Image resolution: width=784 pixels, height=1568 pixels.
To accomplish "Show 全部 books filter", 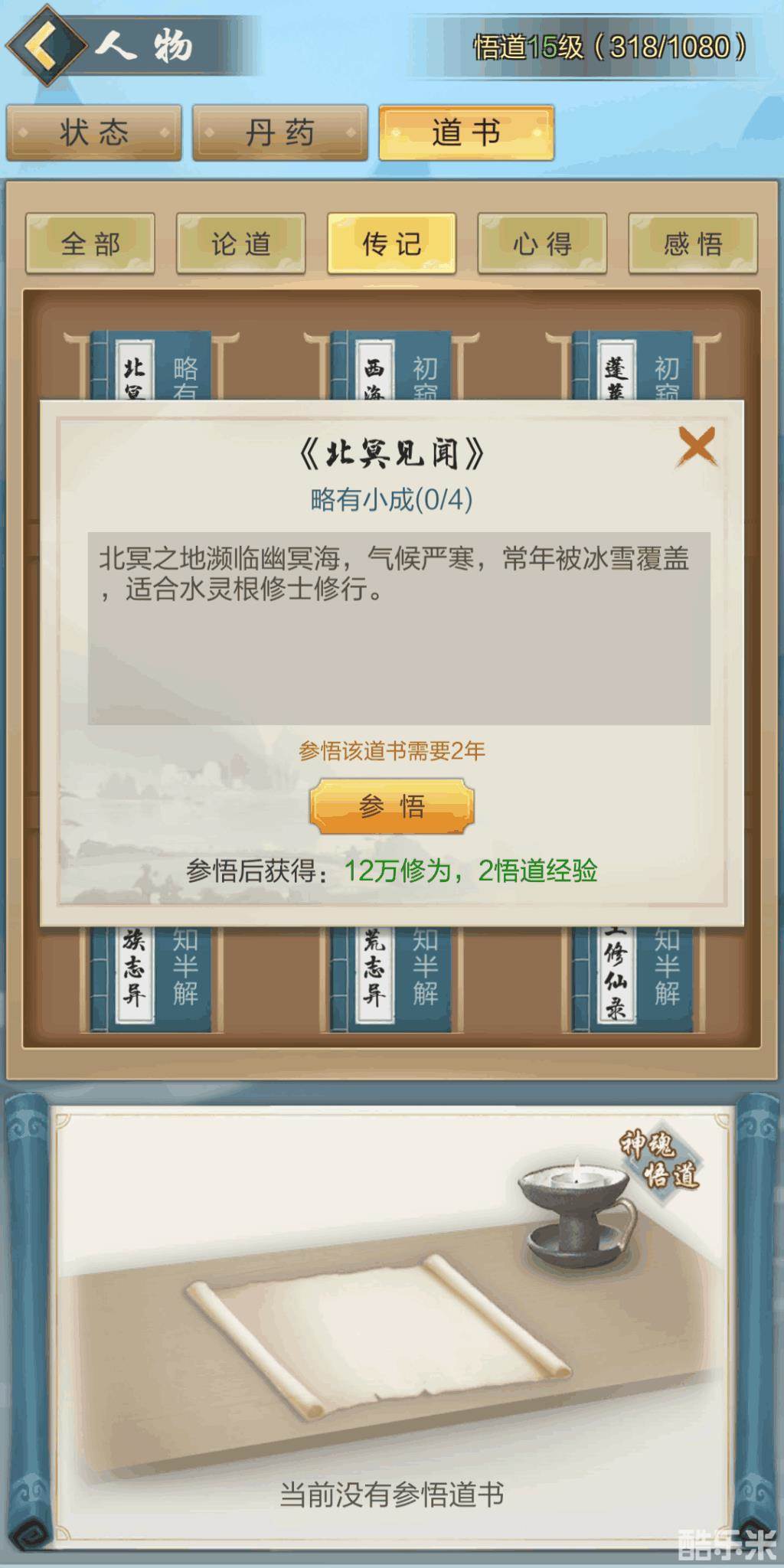I will (x=90, y=244).
